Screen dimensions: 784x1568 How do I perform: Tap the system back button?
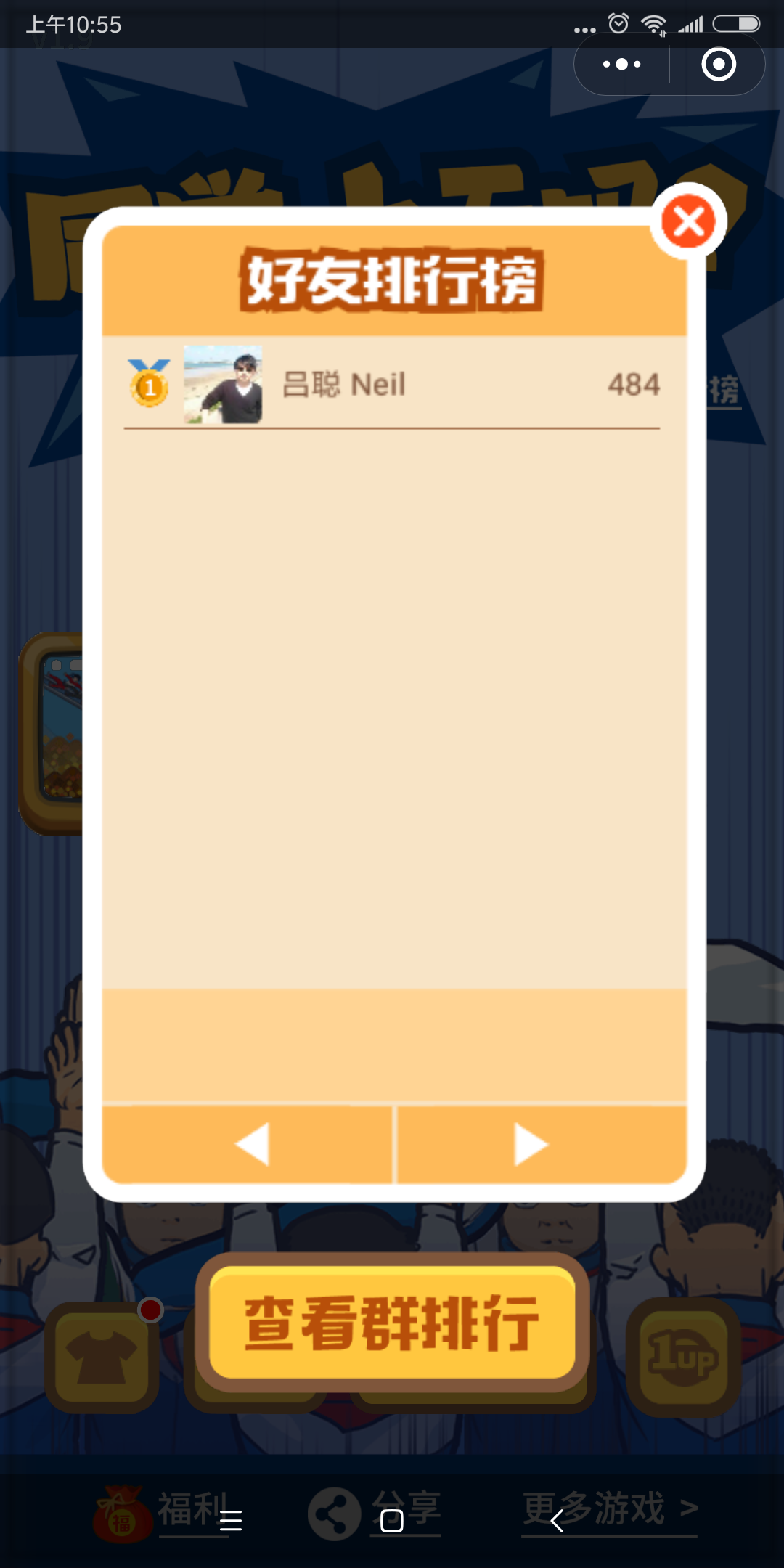pyautogui.click(x=558, y=1520)
